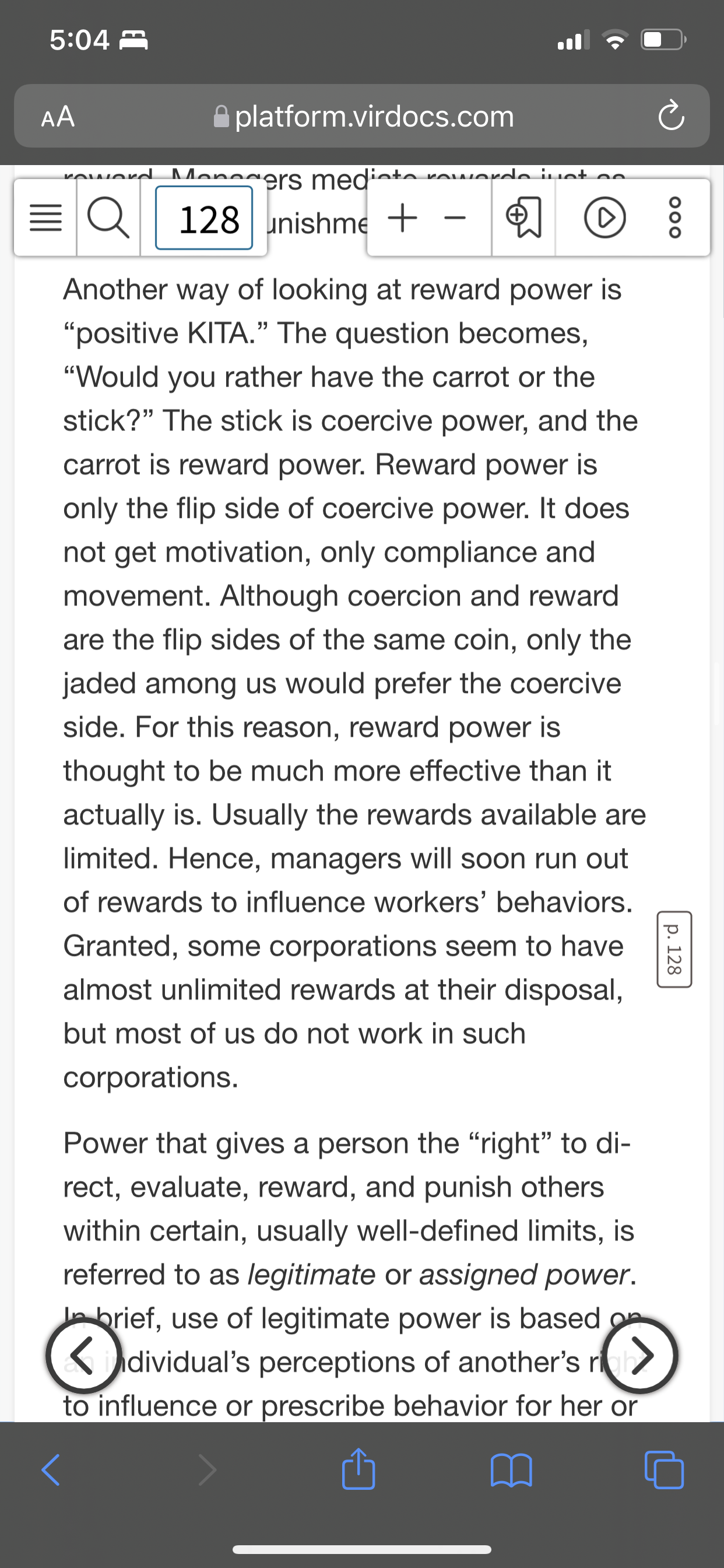The image size is (724, 1568).
Task: Open the Safari share sheet
Action: 359,1469
